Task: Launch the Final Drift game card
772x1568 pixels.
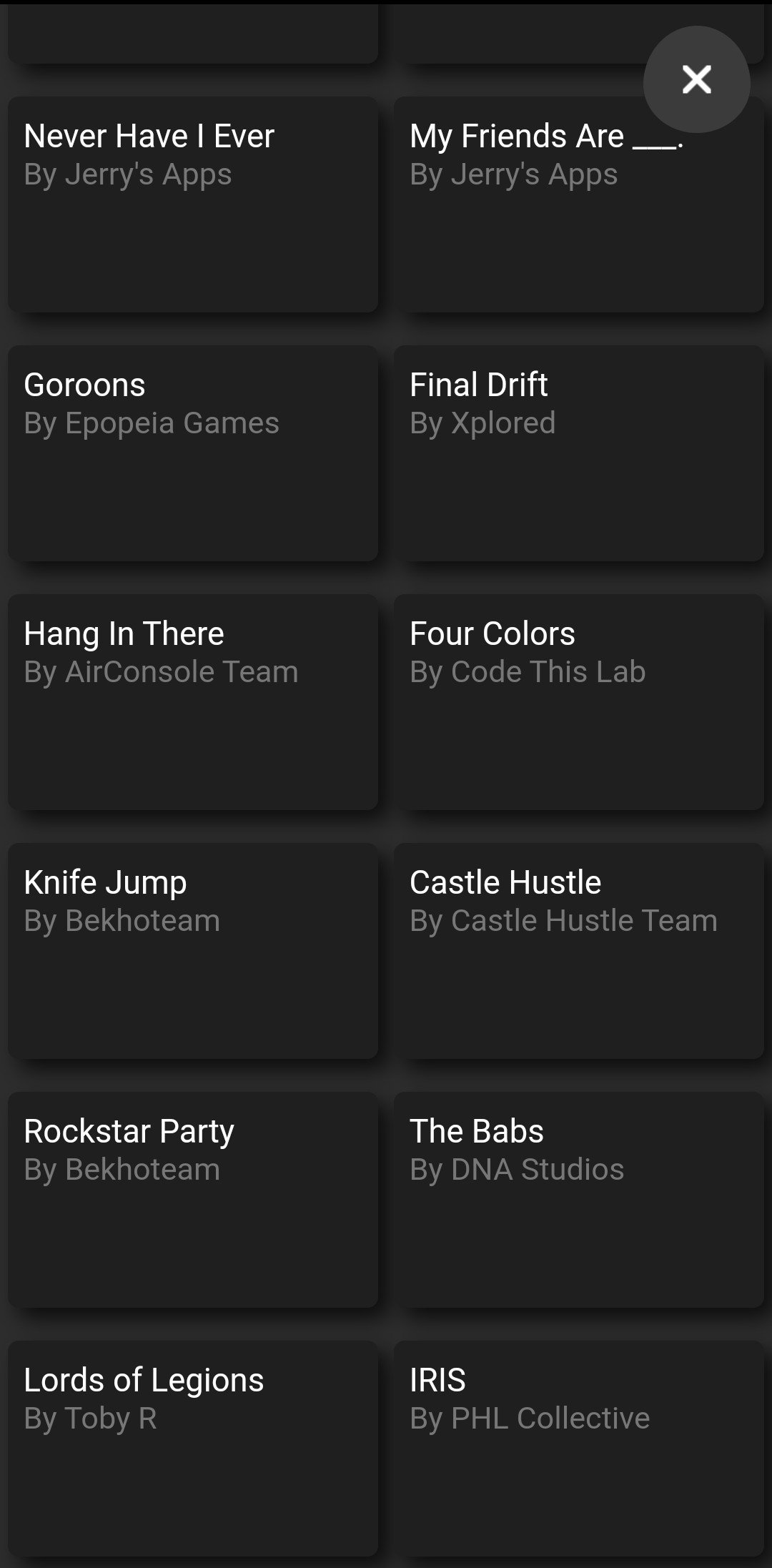Action: tap(579, 453)
